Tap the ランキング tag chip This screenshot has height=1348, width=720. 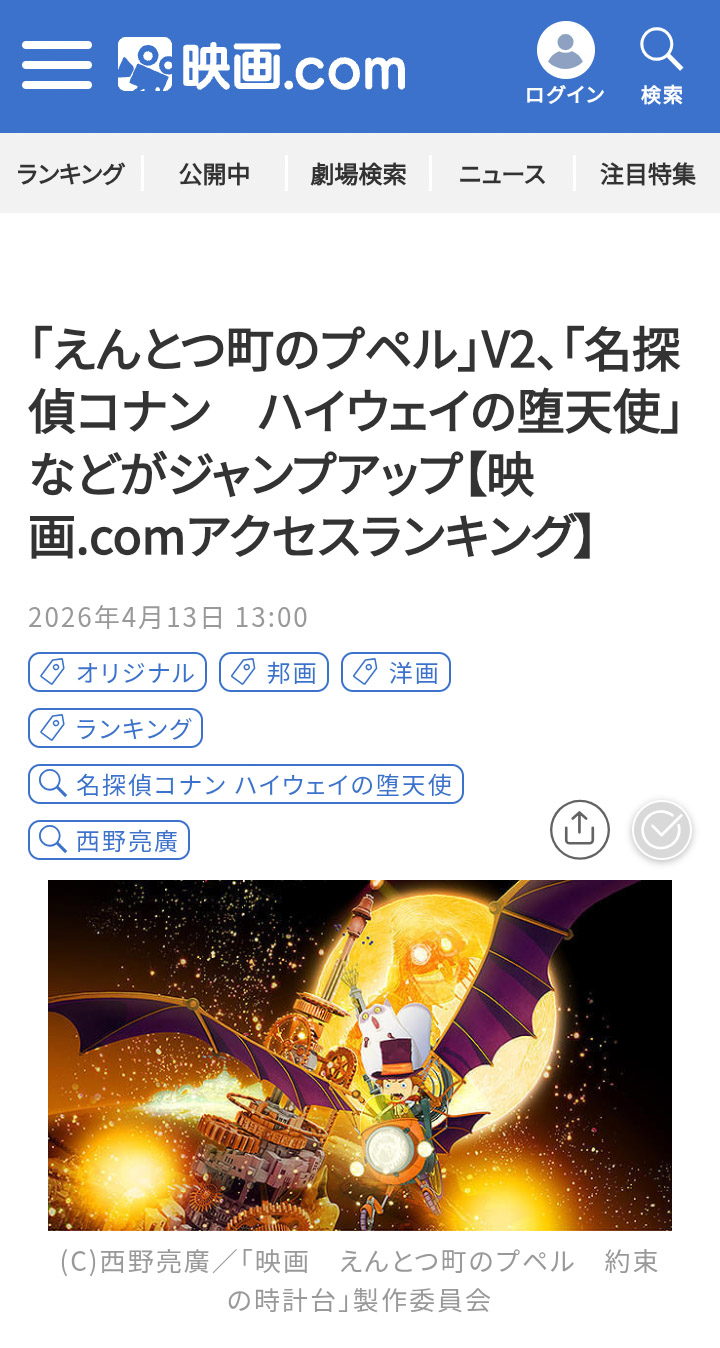(x=115, y=728)
